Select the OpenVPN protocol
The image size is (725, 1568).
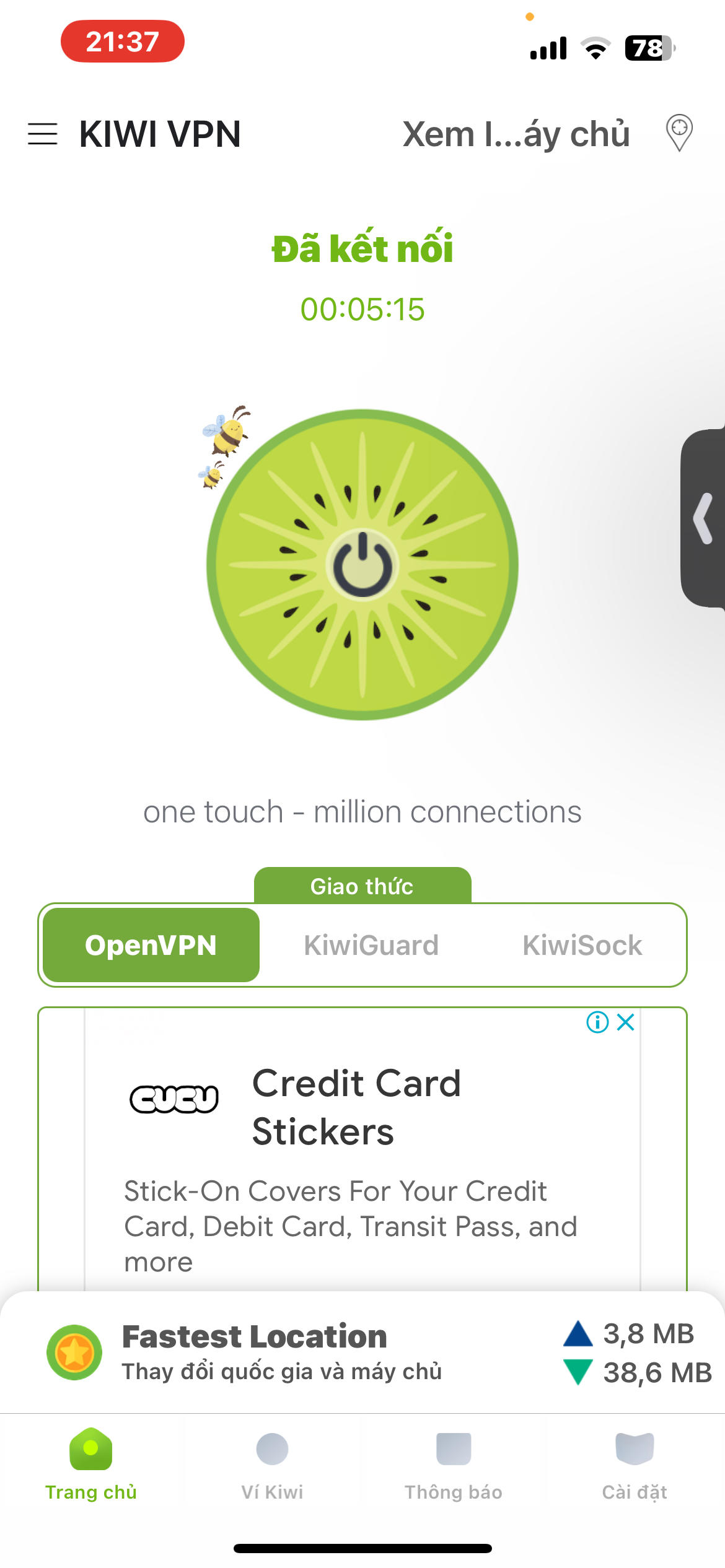pyautogui.click(x=151, y=945)
